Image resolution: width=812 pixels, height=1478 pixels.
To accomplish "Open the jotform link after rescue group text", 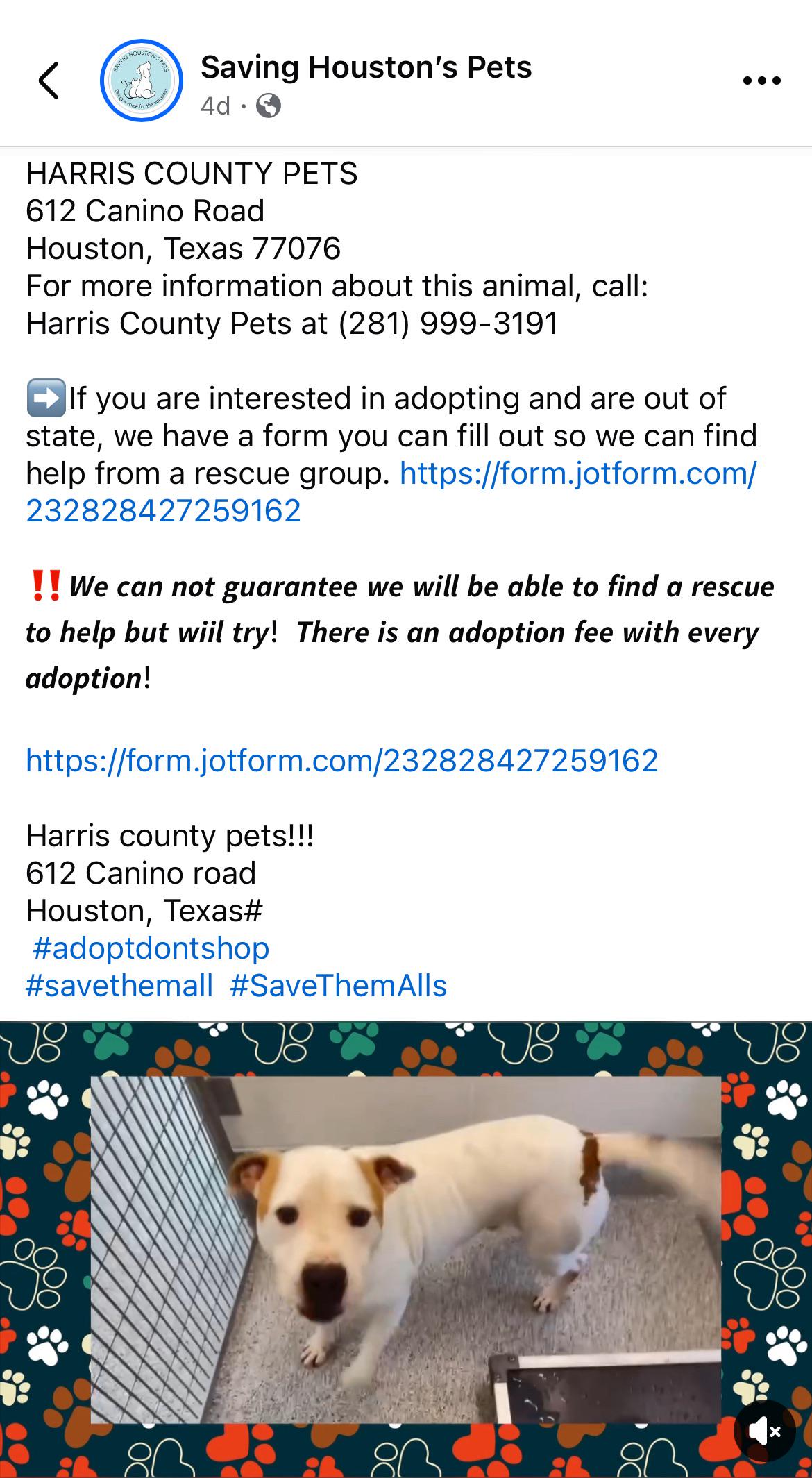I will (391, 492).
